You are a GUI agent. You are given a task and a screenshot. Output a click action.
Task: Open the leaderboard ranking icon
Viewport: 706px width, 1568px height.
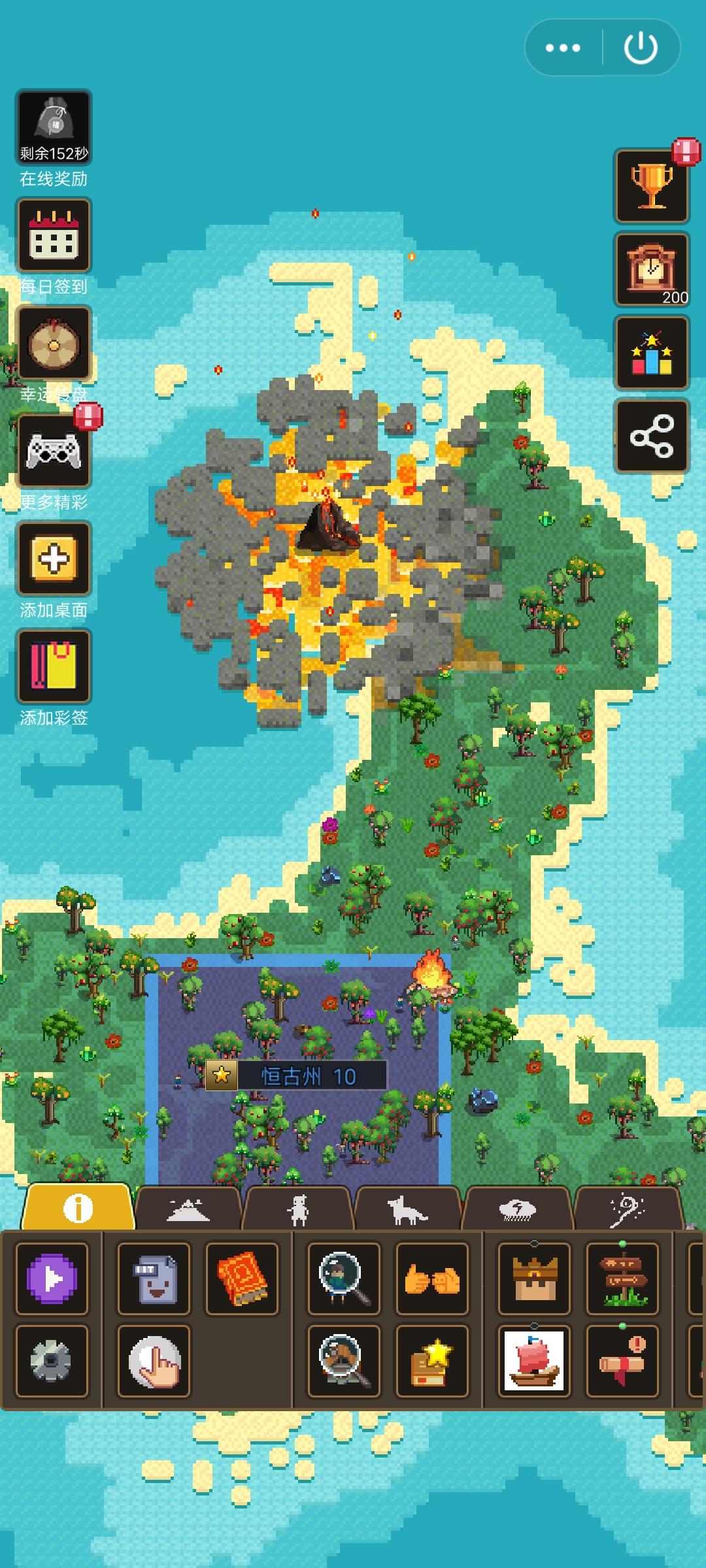point(652,353)
